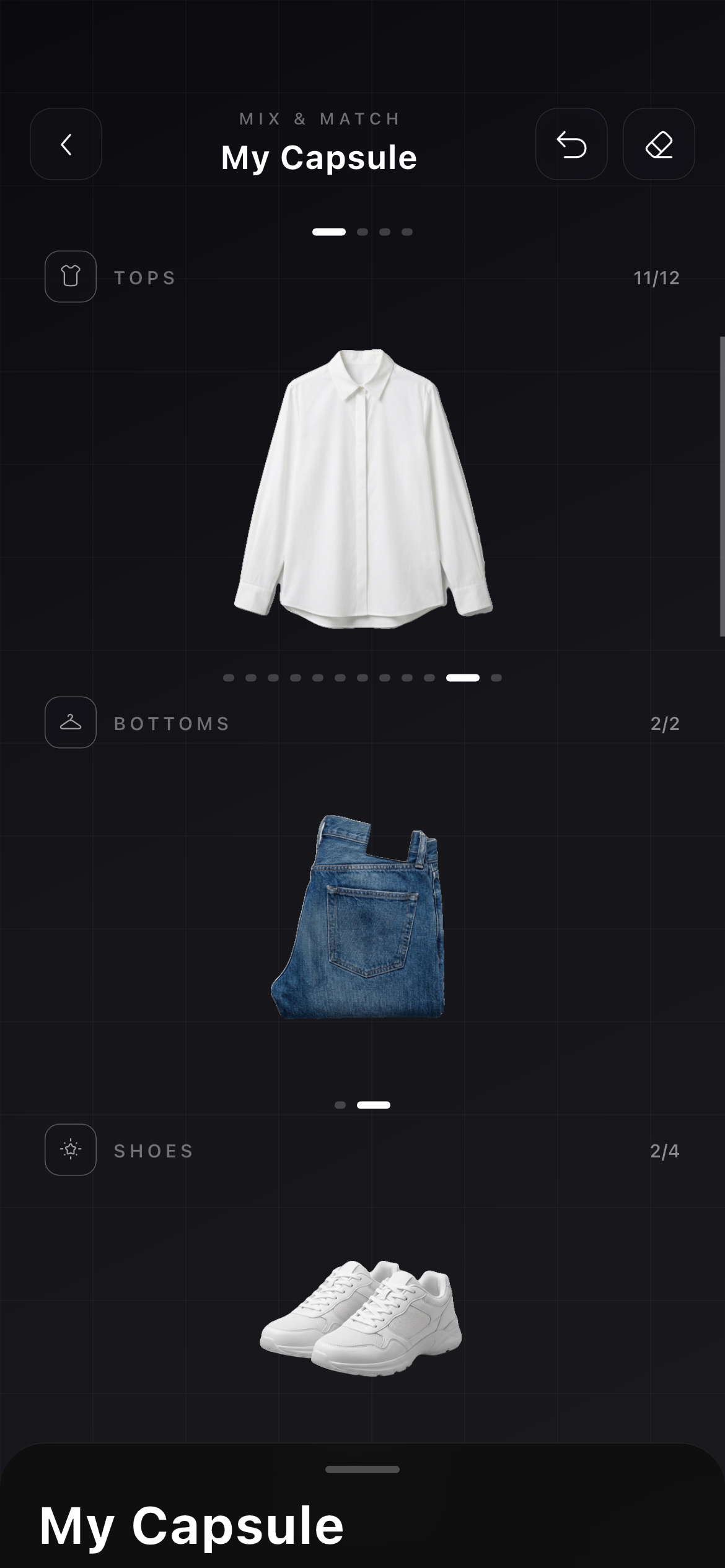The width and height of the screenshot is (725, 1568).
Task: Open the white shirt top
Action: [x=363, y=489]
